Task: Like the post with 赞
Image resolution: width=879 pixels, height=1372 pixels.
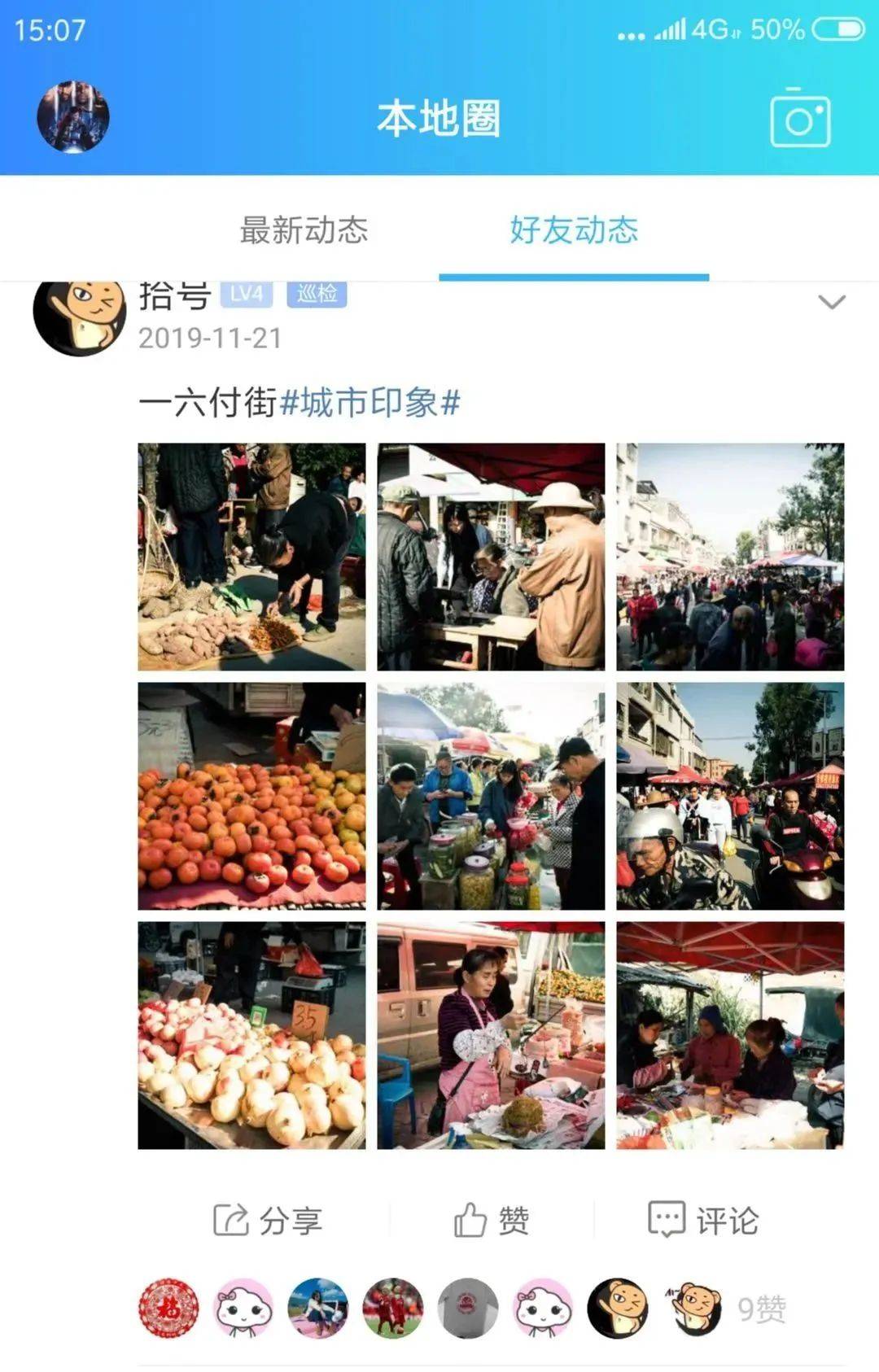Action: [x=492, y=1220]
